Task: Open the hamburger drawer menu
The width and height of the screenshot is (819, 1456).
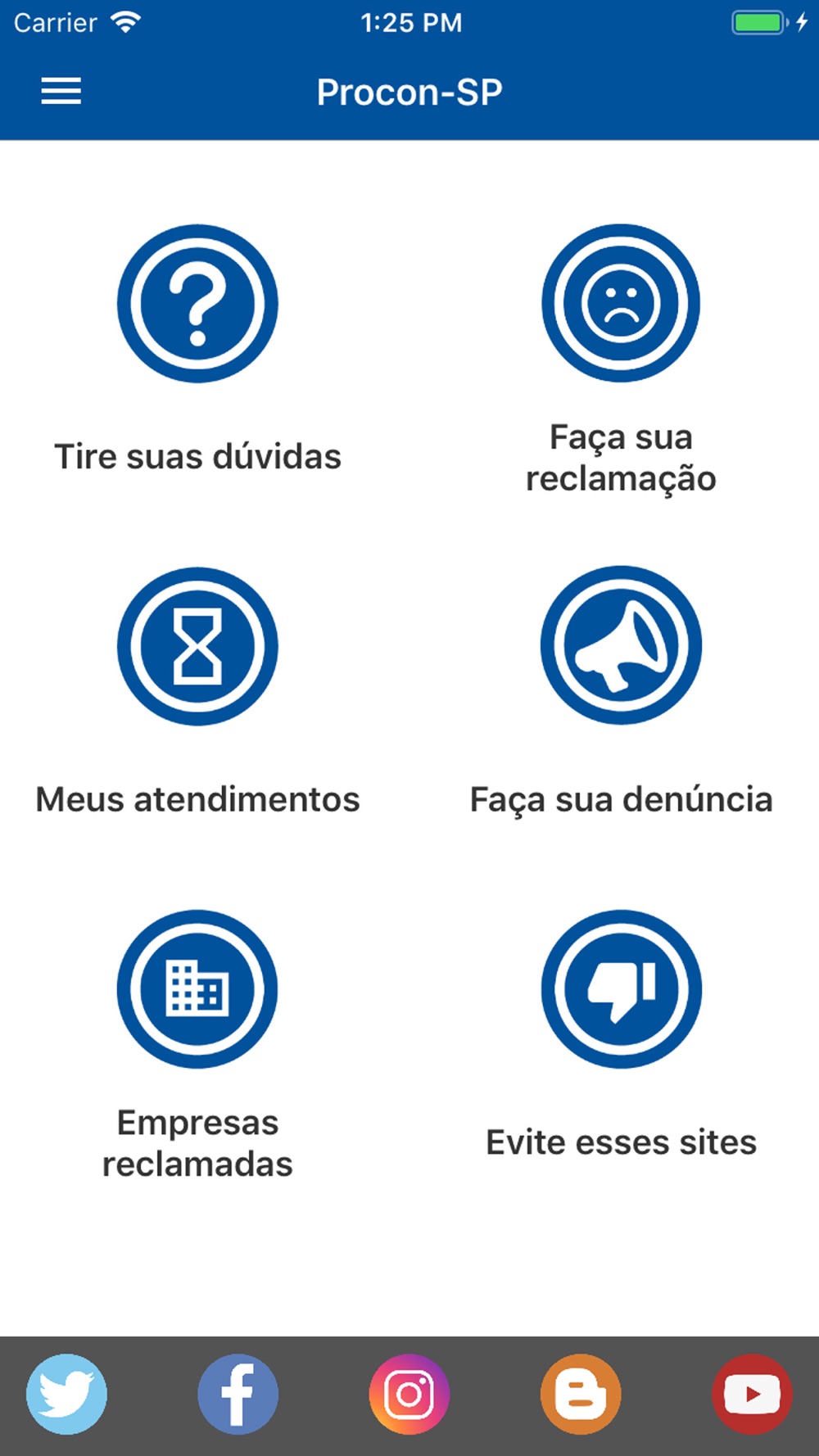Action: click(61, 91)
